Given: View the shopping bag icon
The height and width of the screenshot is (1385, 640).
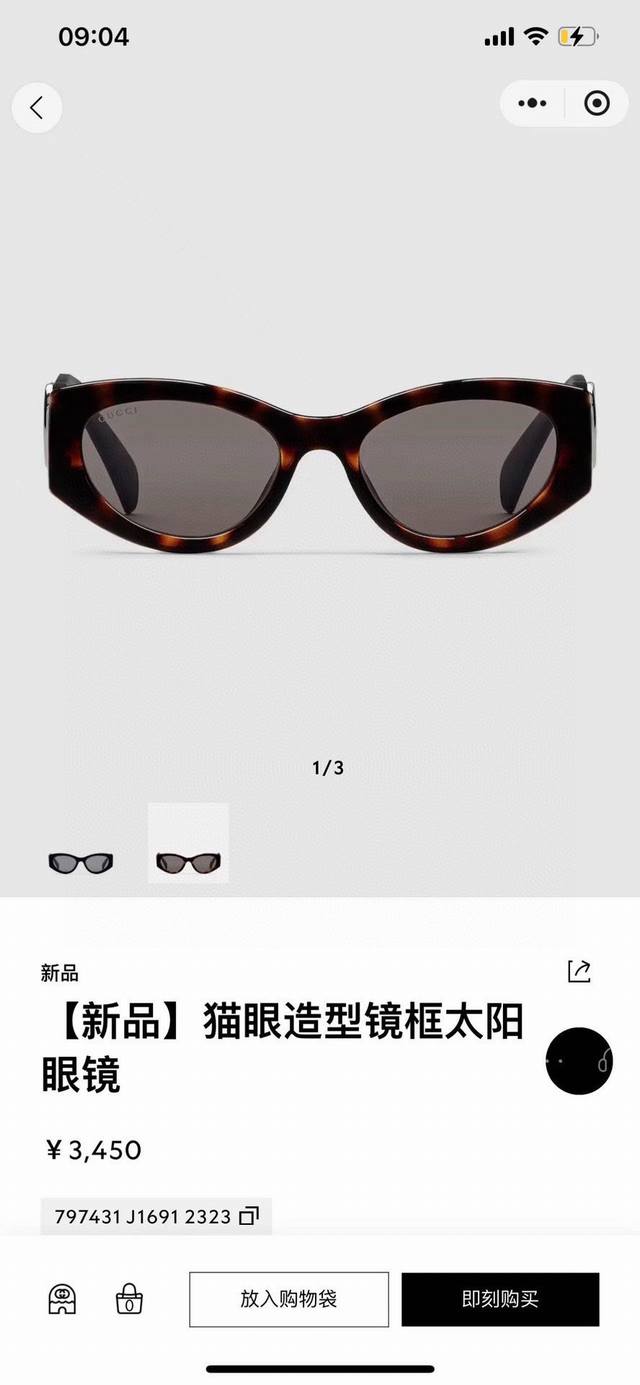Looking at the screenshot, I should tap(130, 1299).
